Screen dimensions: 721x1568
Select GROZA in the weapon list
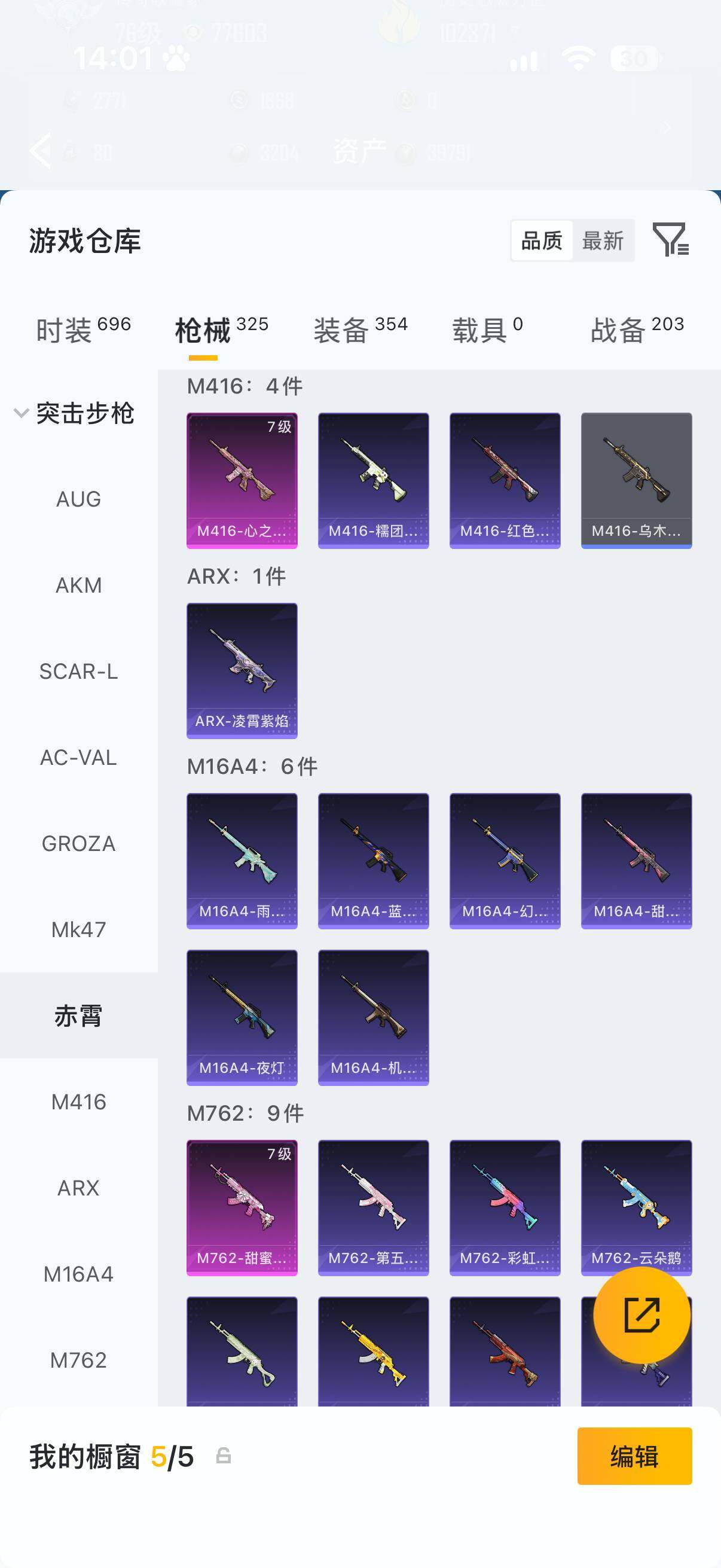click(78, 844)
